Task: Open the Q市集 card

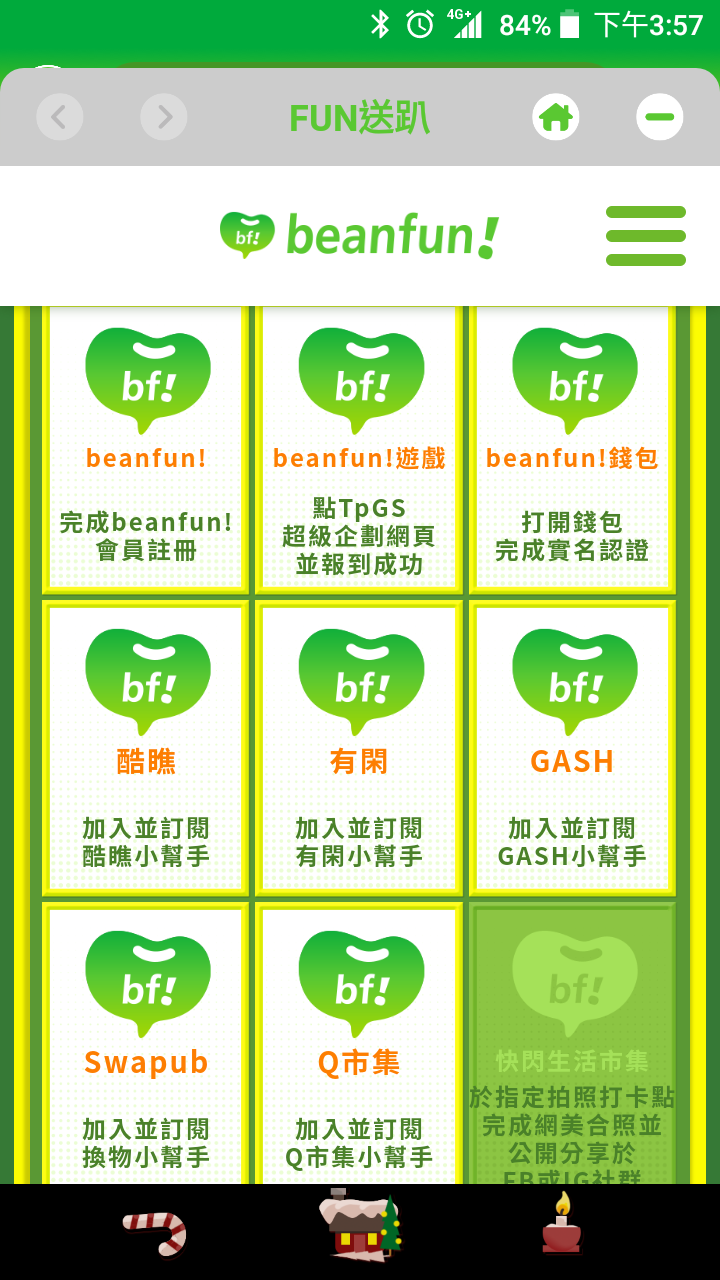Action: pyautogui.click(x=359, y=1045)
